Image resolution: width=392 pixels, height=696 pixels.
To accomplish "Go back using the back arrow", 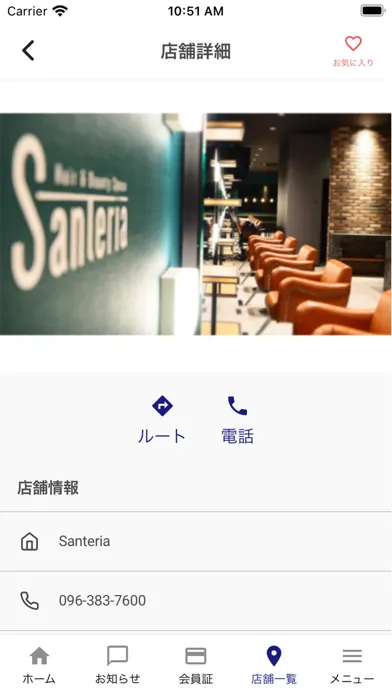I will pyautogui.click(x=28, y=51).
